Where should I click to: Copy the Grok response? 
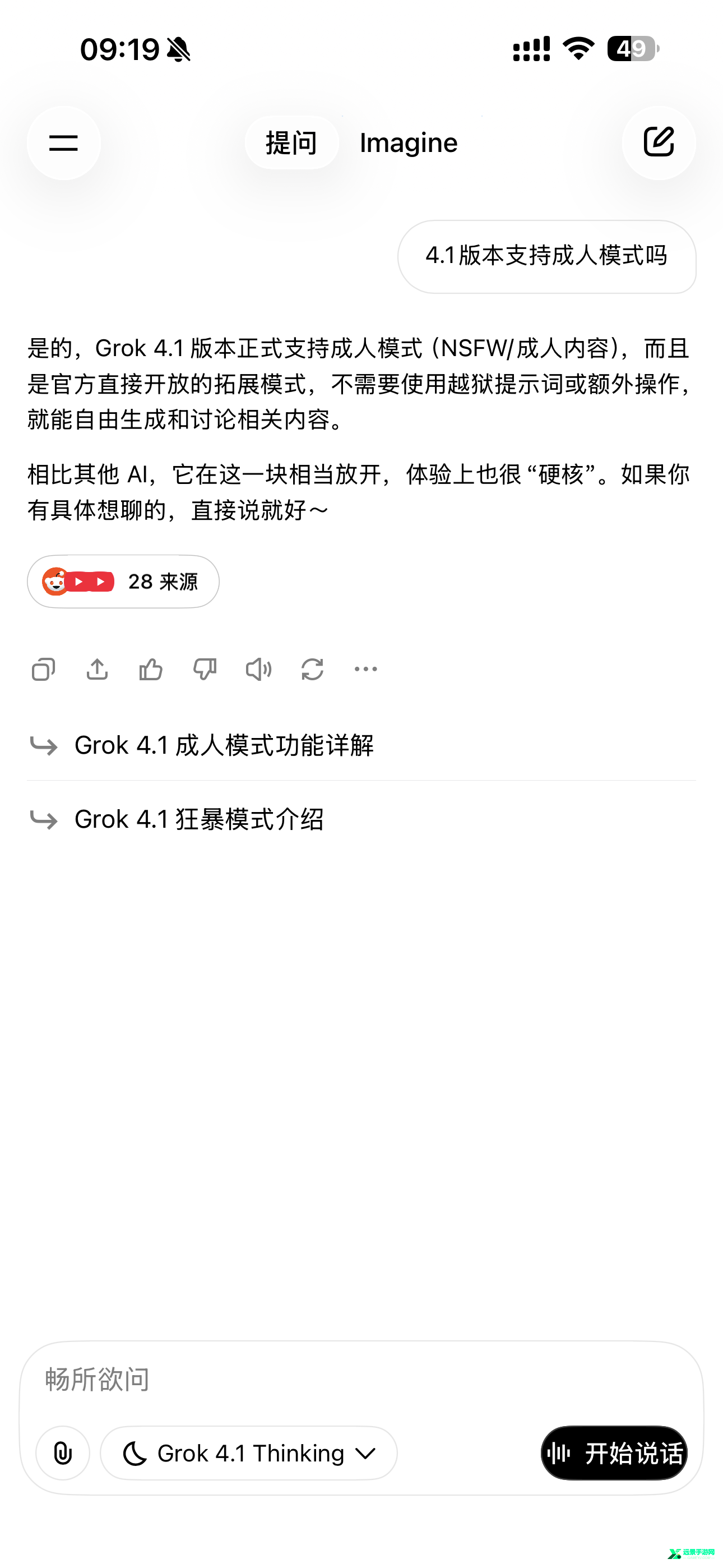point(43,670)
